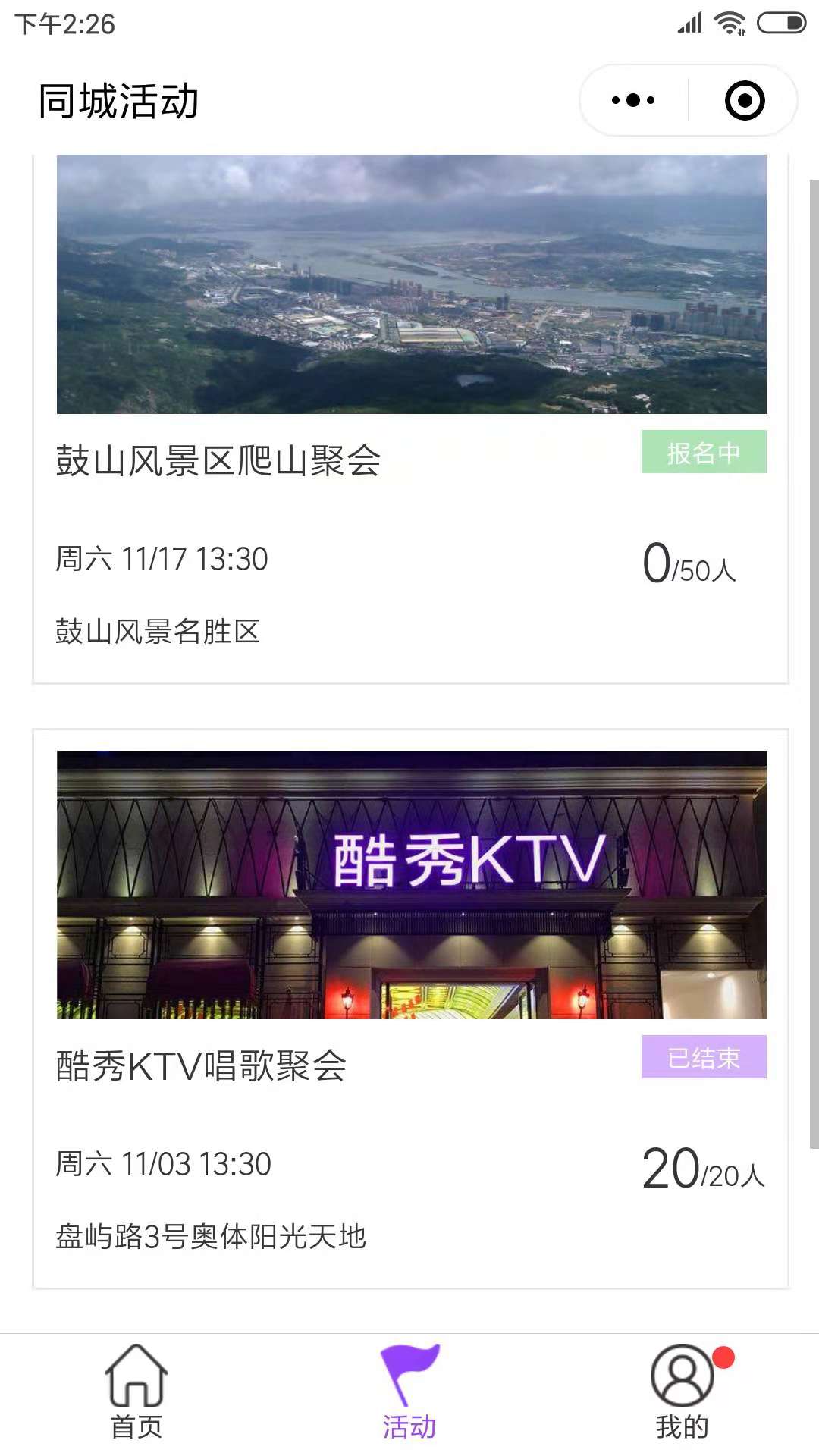
Task: Switch to the 我的 tab
Action: click(682, 1392)
